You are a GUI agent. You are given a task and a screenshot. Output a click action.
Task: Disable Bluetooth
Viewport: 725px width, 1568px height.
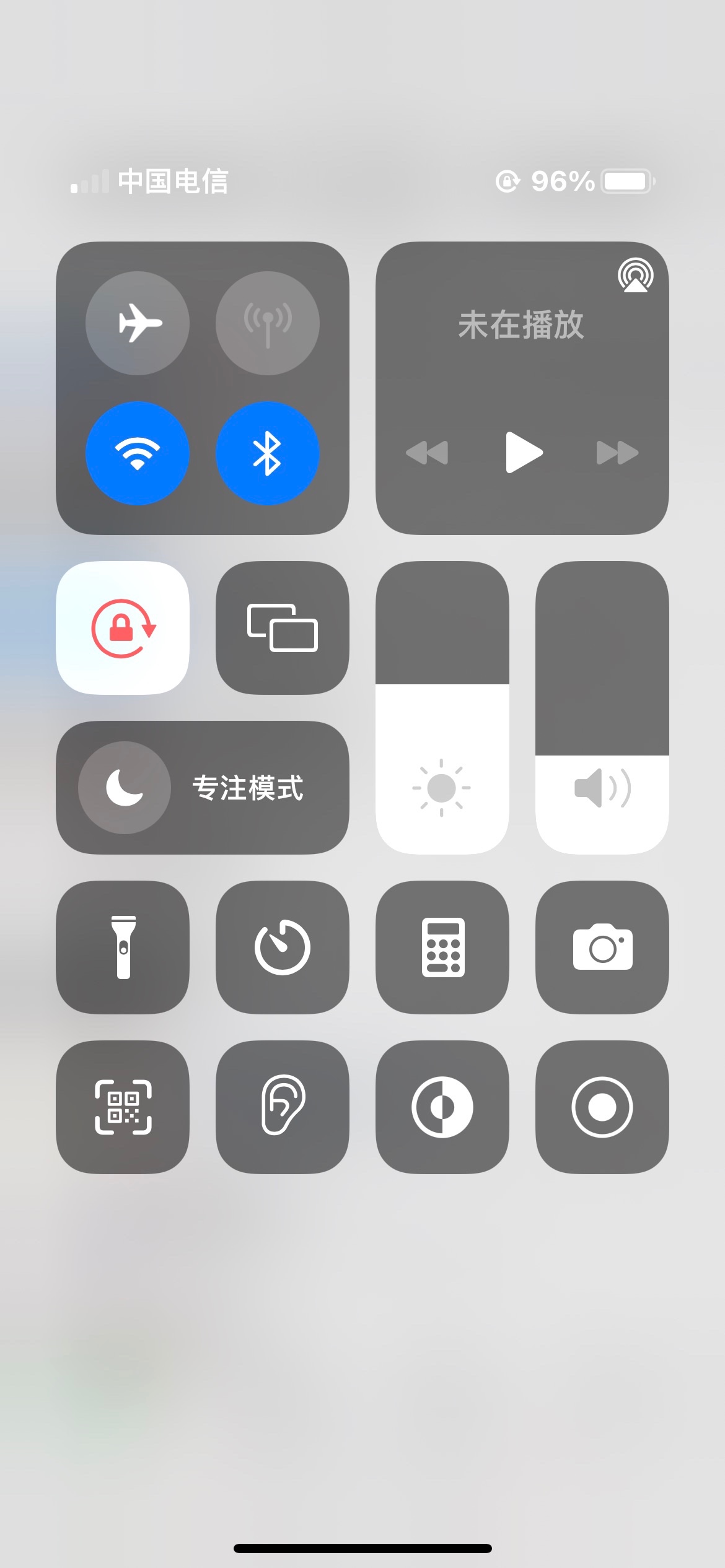(268, 453)
